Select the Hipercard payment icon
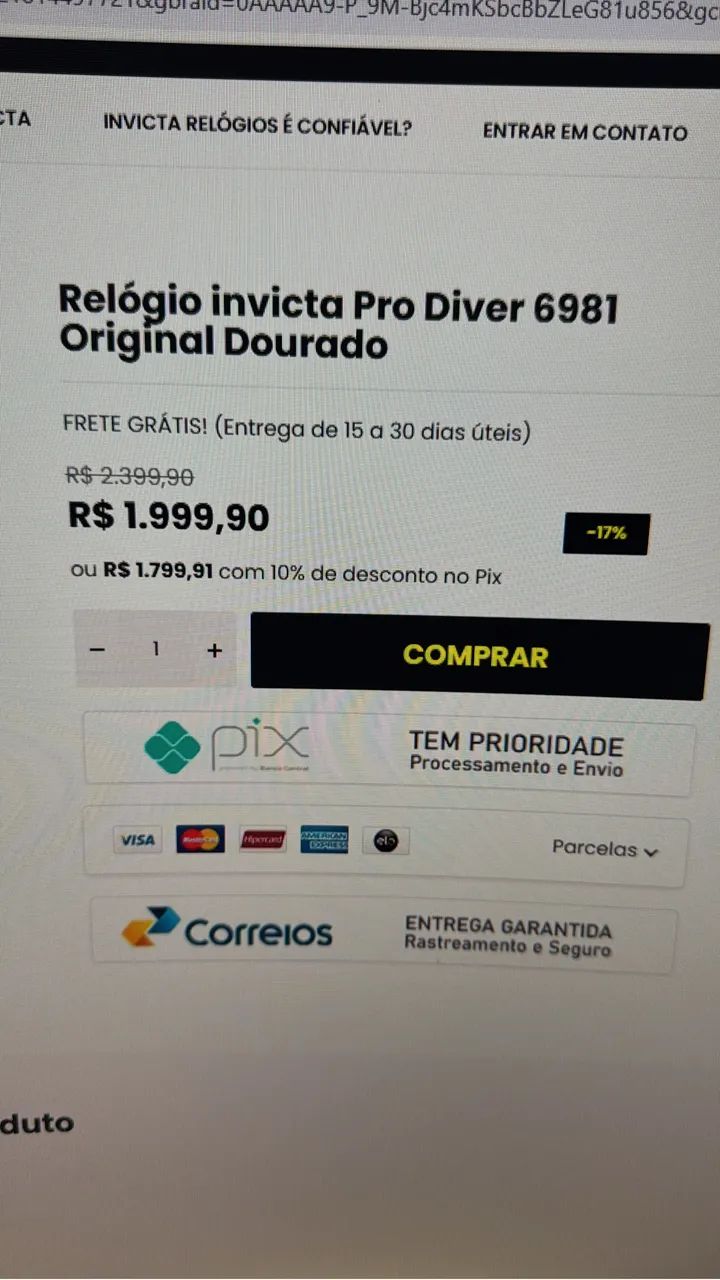This screenshot has height=1280, width=720. coord(262,840)
